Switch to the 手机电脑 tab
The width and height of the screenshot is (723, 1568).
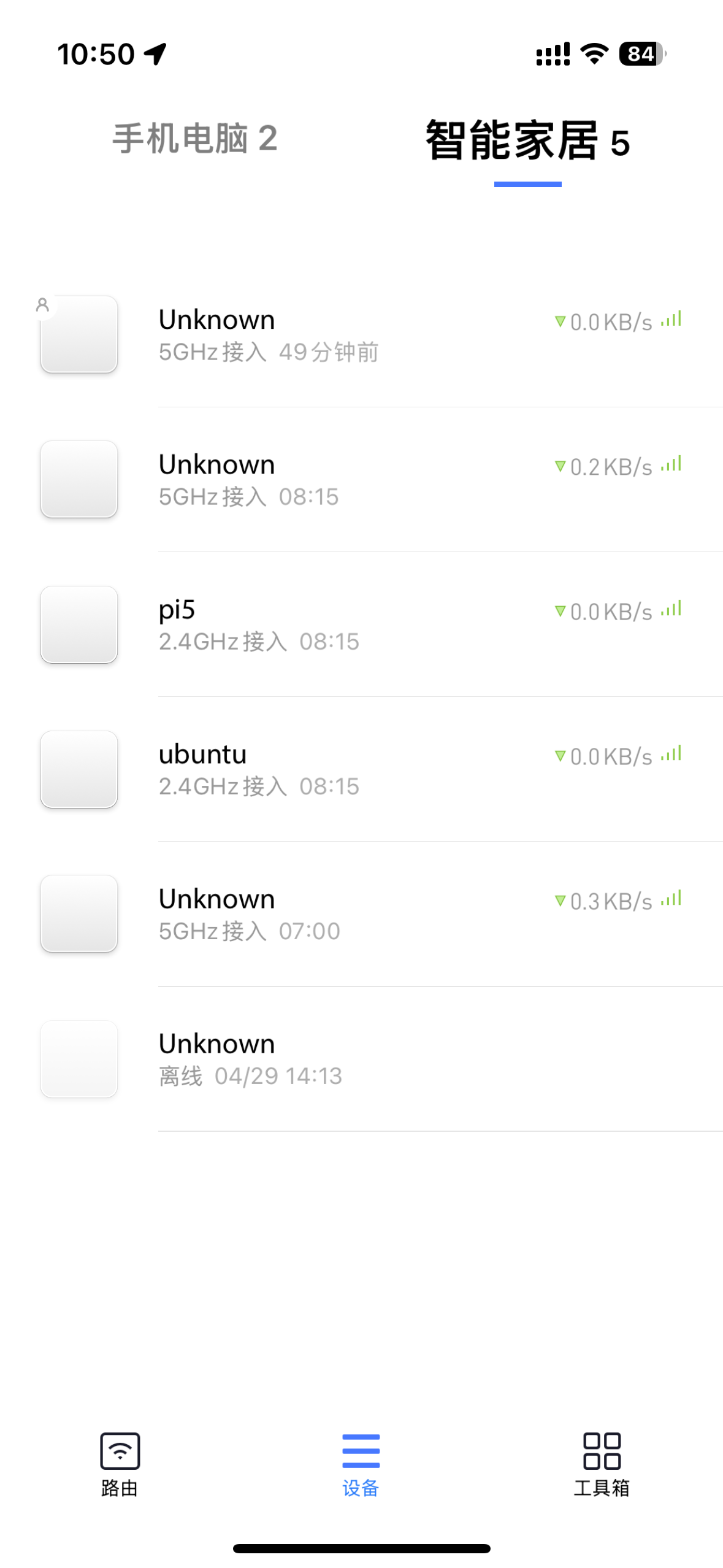tap(194, 139)
